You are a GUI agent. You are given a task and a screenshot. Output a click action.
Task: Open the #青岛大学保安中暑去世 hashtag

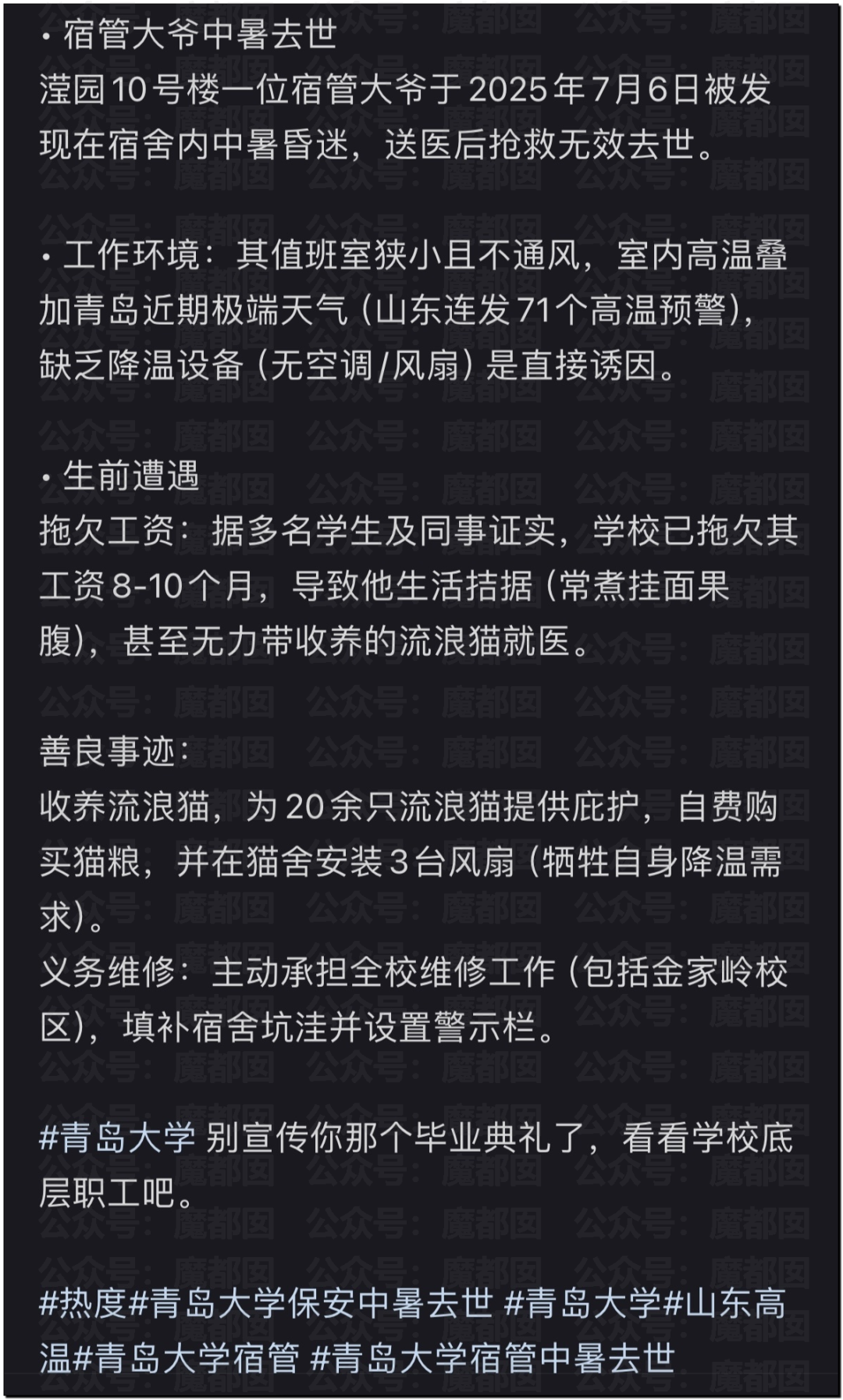[311, 1303]
